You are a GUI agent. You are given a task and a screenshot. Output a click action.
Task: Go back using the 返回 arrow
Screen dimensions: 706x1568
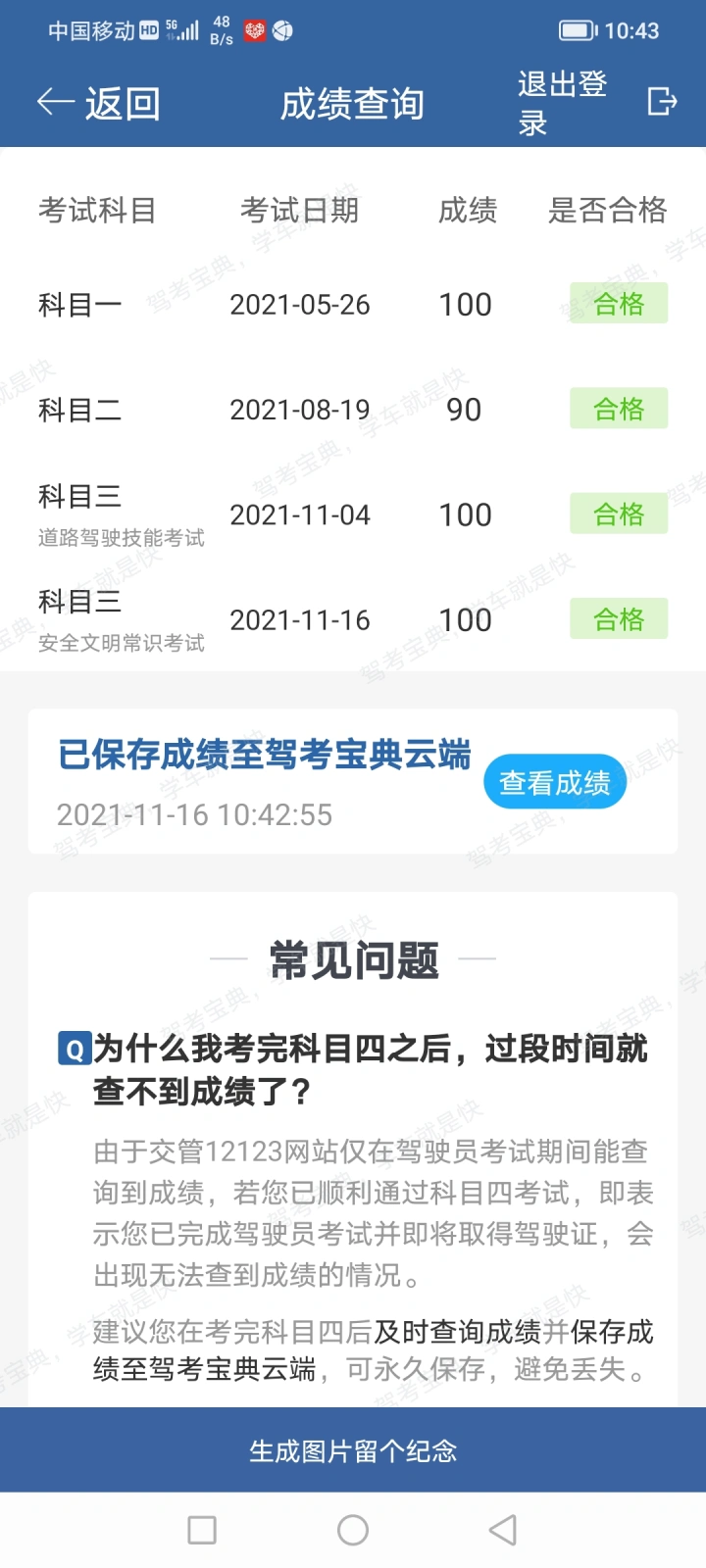click(98, 103)
